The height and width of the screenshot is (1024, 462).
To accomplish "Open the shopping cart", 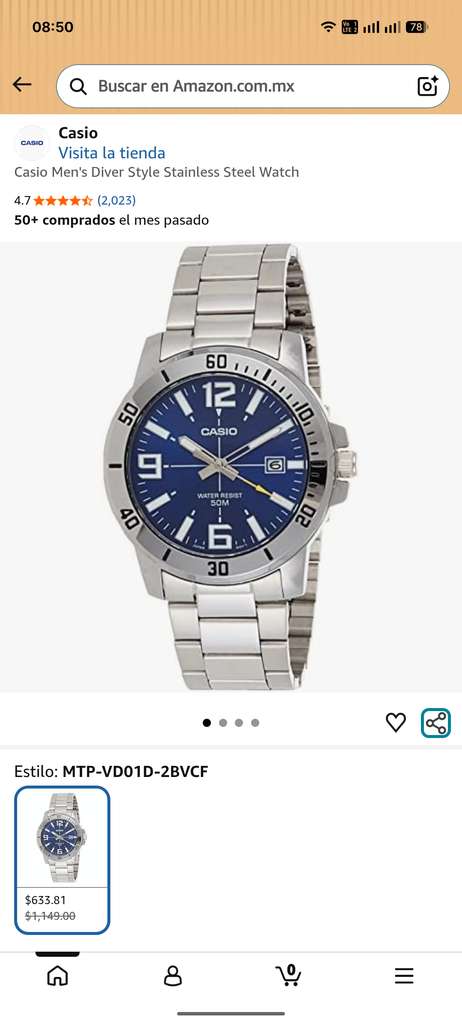I will (288, 975).
